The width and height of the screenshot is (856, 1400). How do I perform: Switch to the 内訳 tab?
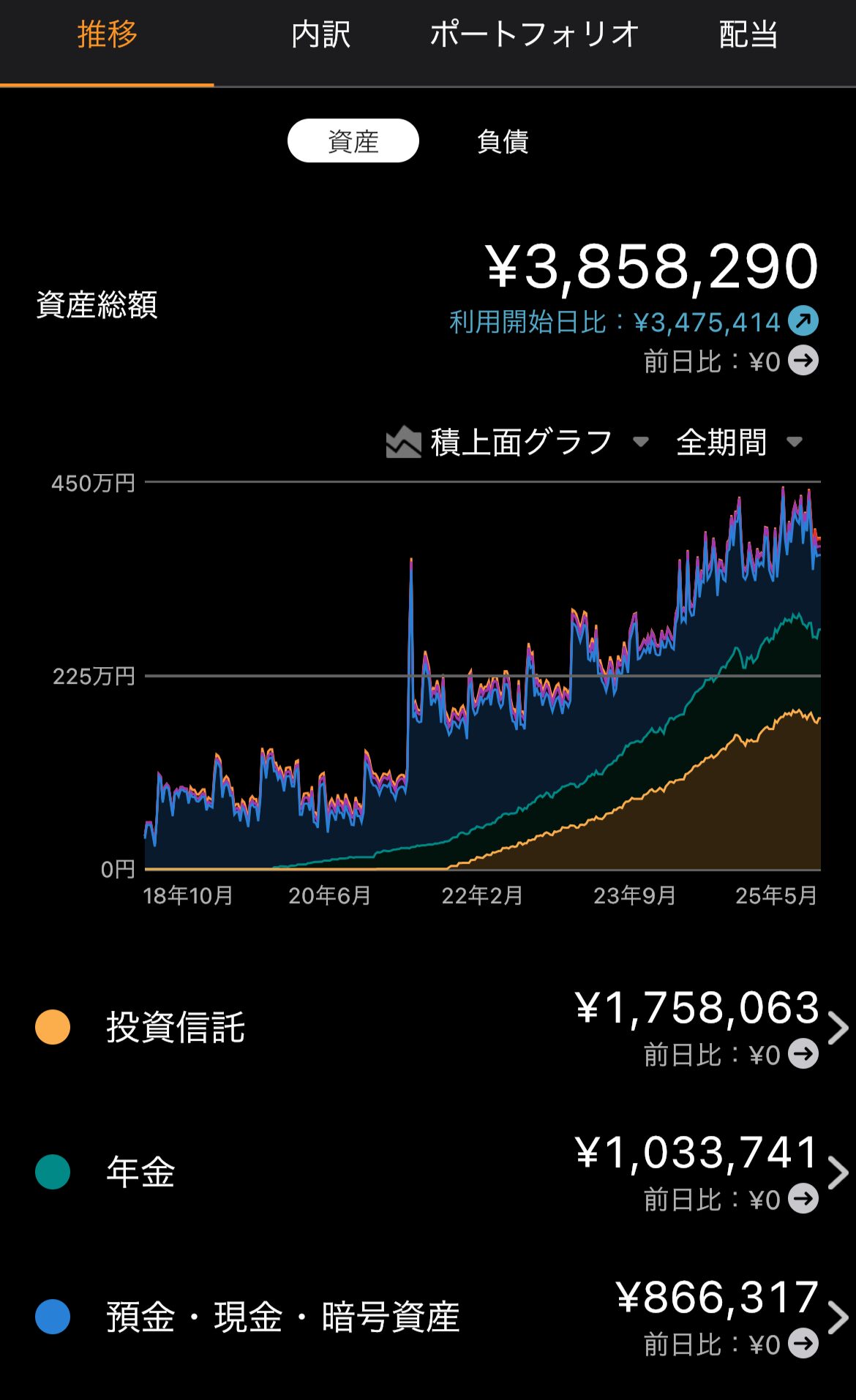(x=320, y=35)
